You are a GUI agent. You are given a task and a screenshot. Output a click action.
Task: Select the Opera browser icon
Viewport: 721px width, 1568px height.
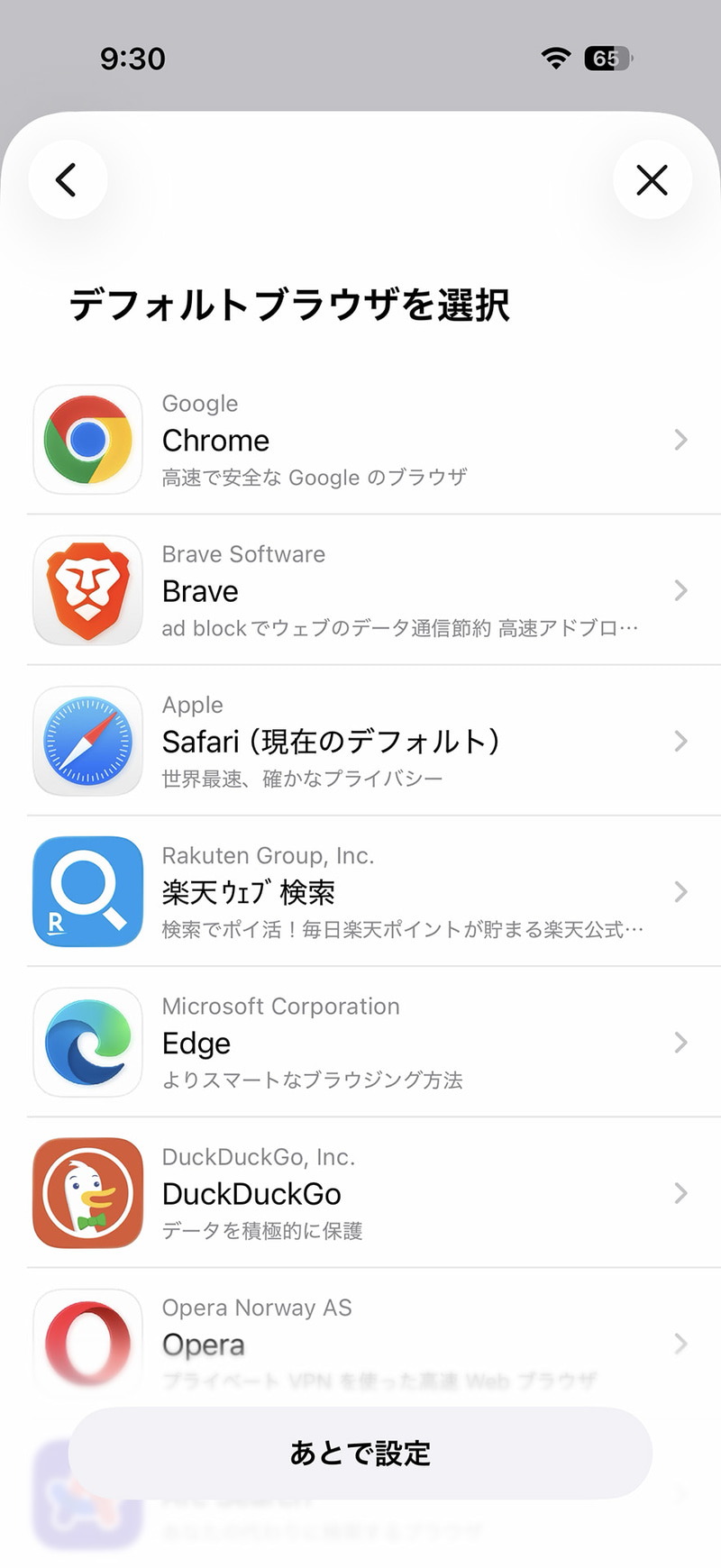pyautogui.click(x=87, y=1344)
